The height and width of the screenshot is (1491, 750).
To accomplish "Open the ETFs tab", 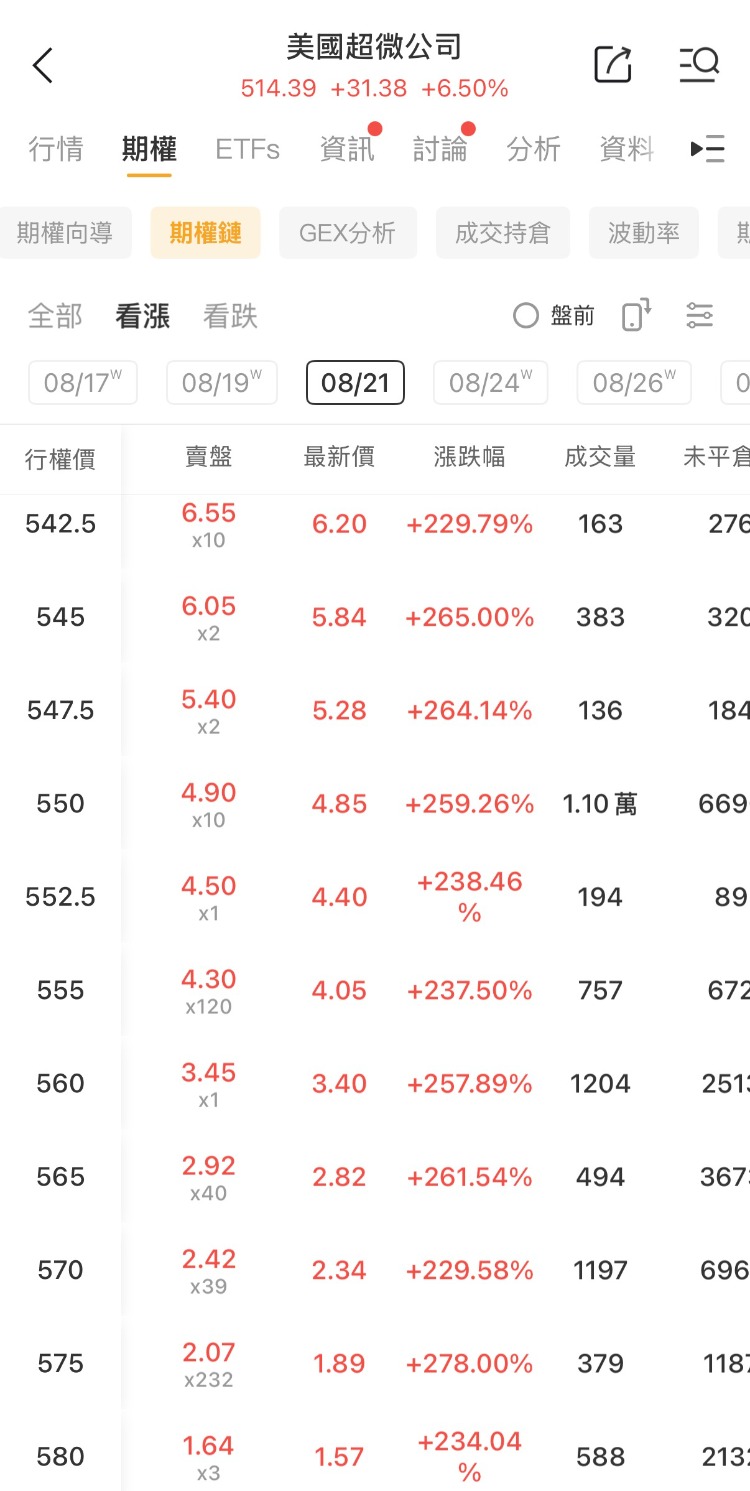I will [247, 149].
